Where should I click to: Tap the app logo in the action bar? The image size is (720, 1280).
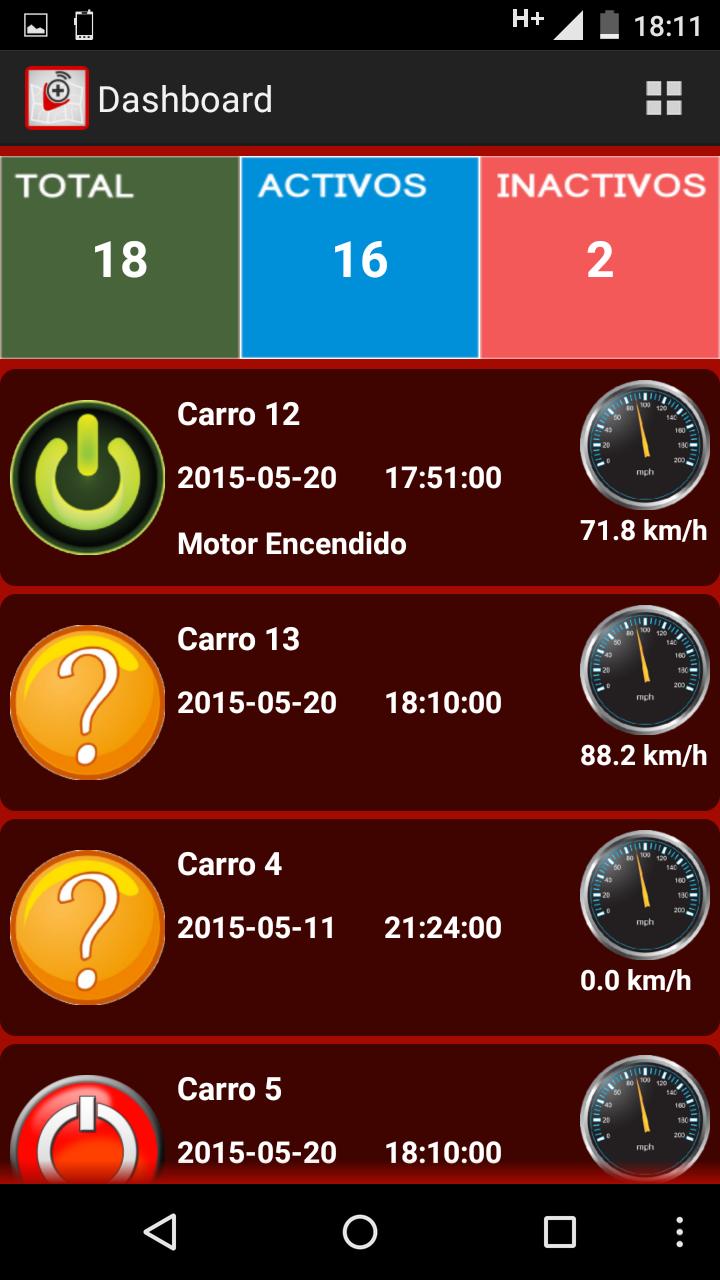click(x=58, y=99)
